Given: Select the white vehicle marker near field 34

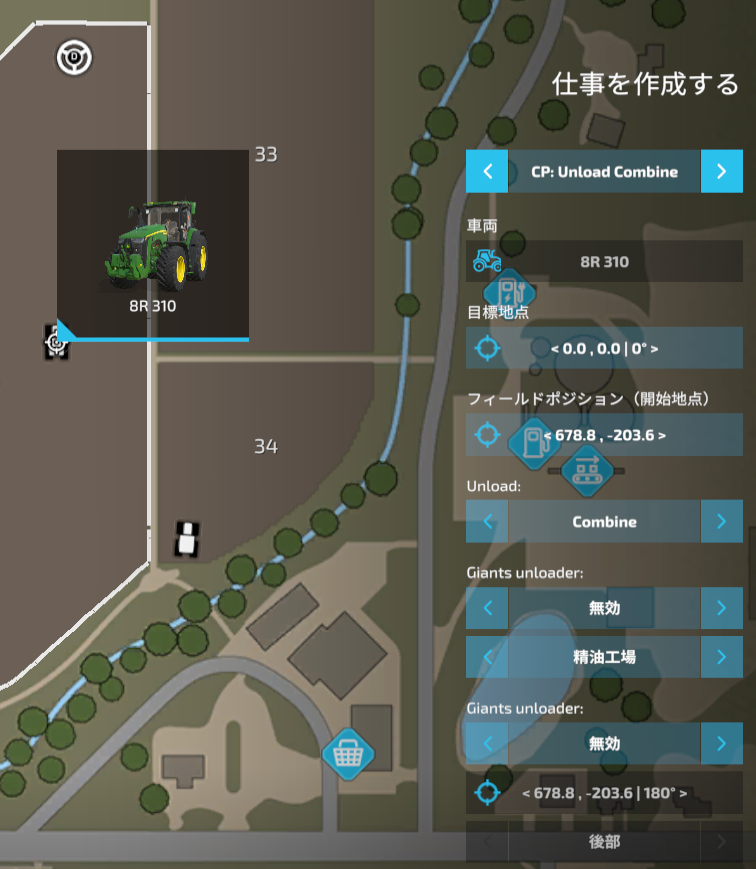Looking at the screenshot, I should point(186,538).
